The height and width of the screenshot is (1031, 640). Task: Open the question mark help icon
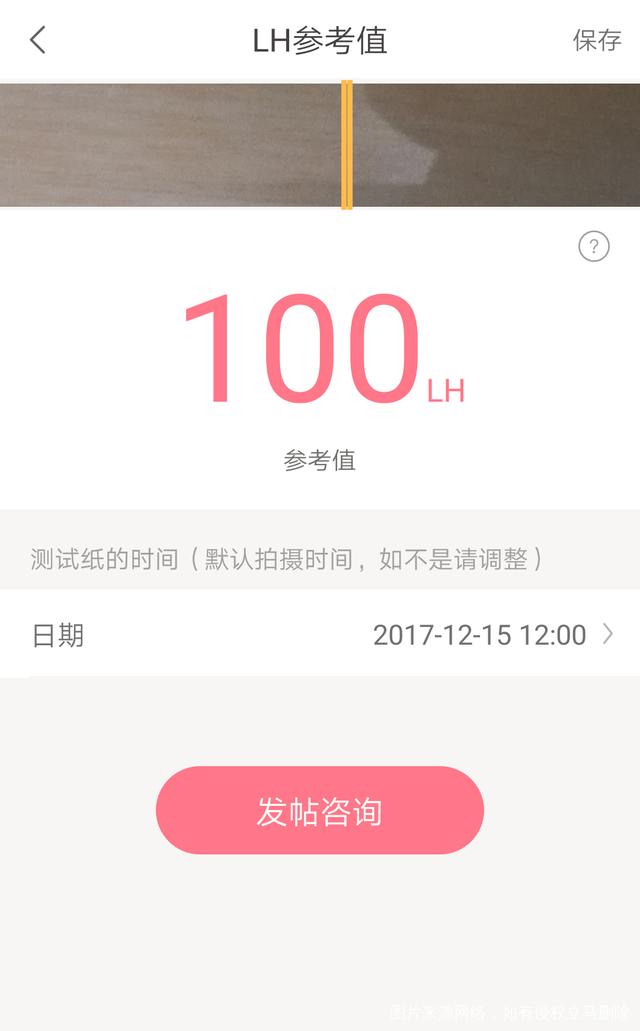pyautogui.click(x=593, y=246)
